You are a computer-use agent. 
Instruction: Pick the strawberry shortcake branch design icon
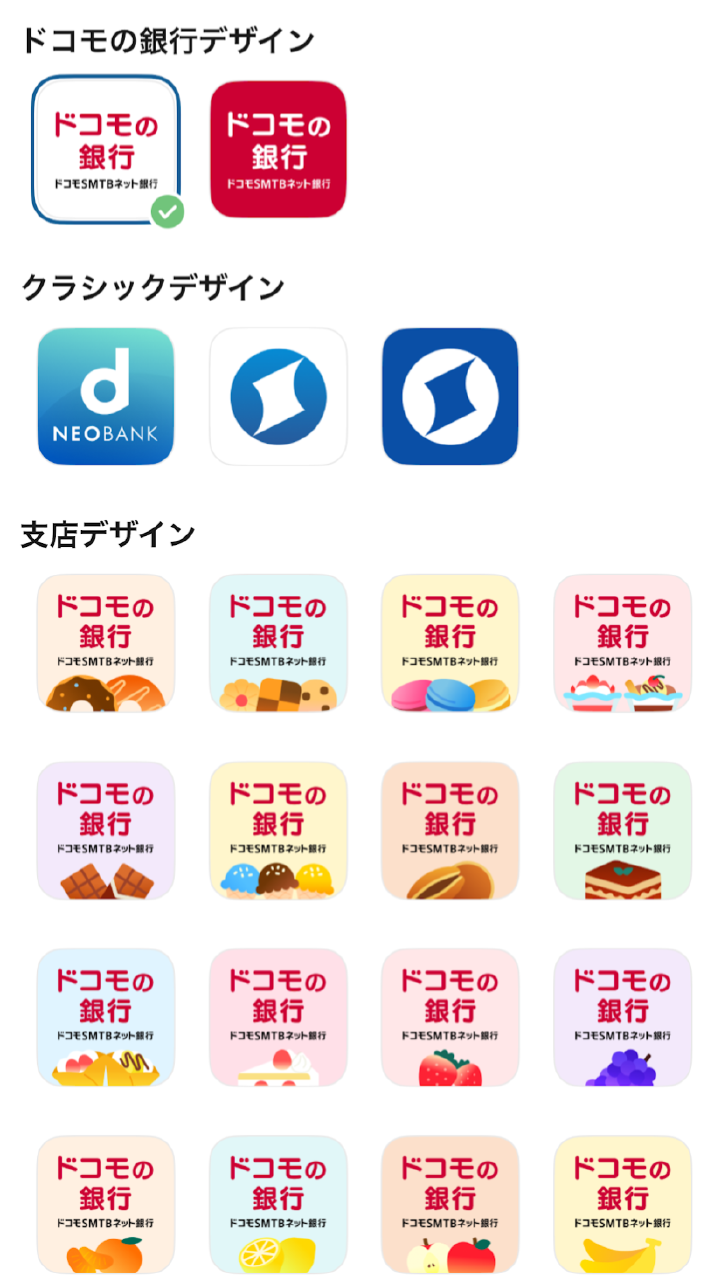click(278, 1017)
